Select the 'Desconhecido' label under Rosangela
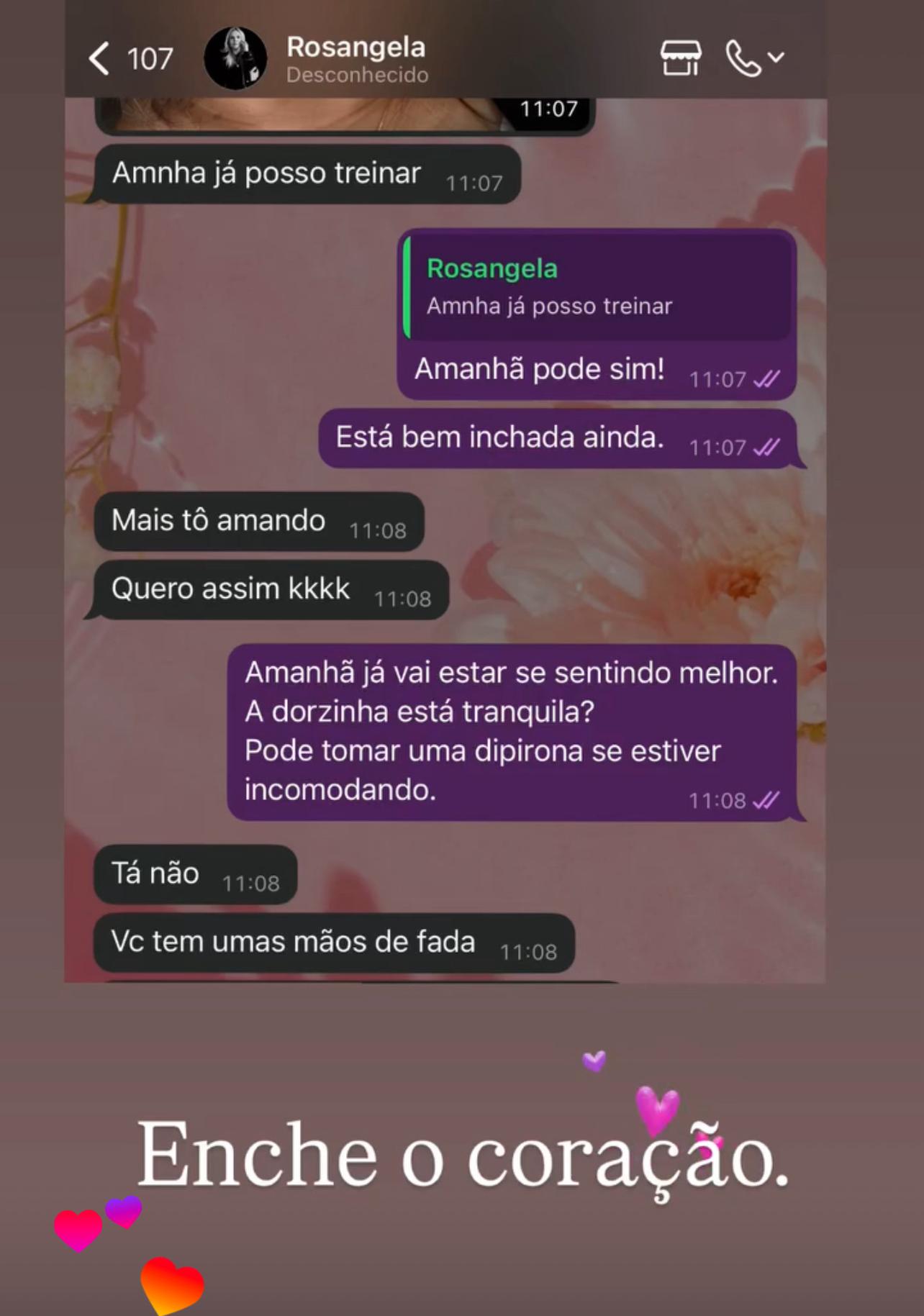 point(358,74)
